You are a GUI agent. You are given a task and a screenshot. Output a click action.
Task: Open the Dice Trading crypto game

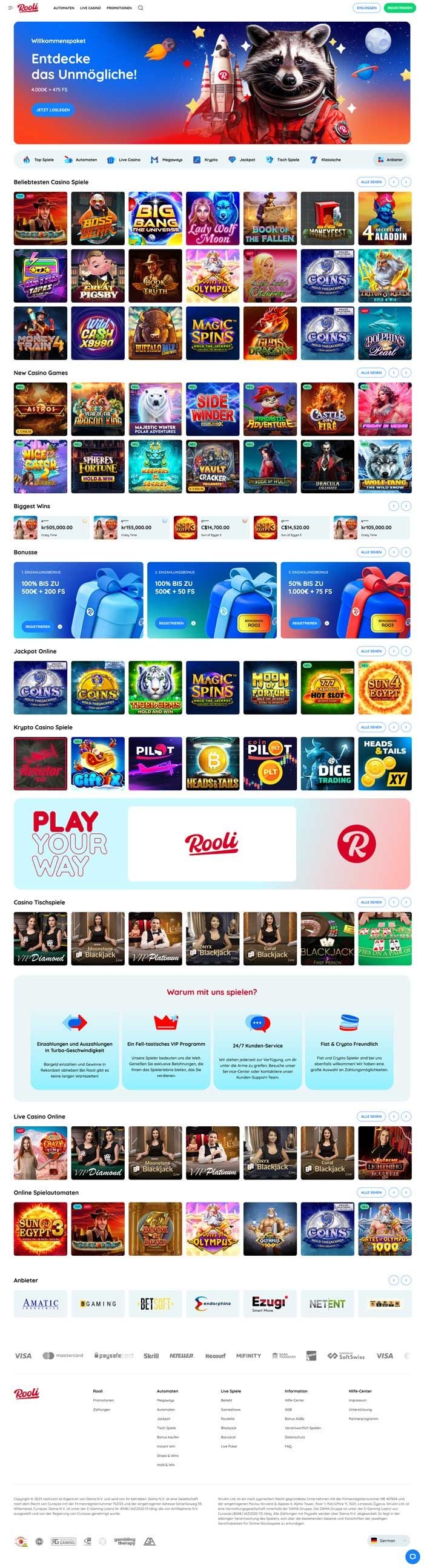(327, 763)
